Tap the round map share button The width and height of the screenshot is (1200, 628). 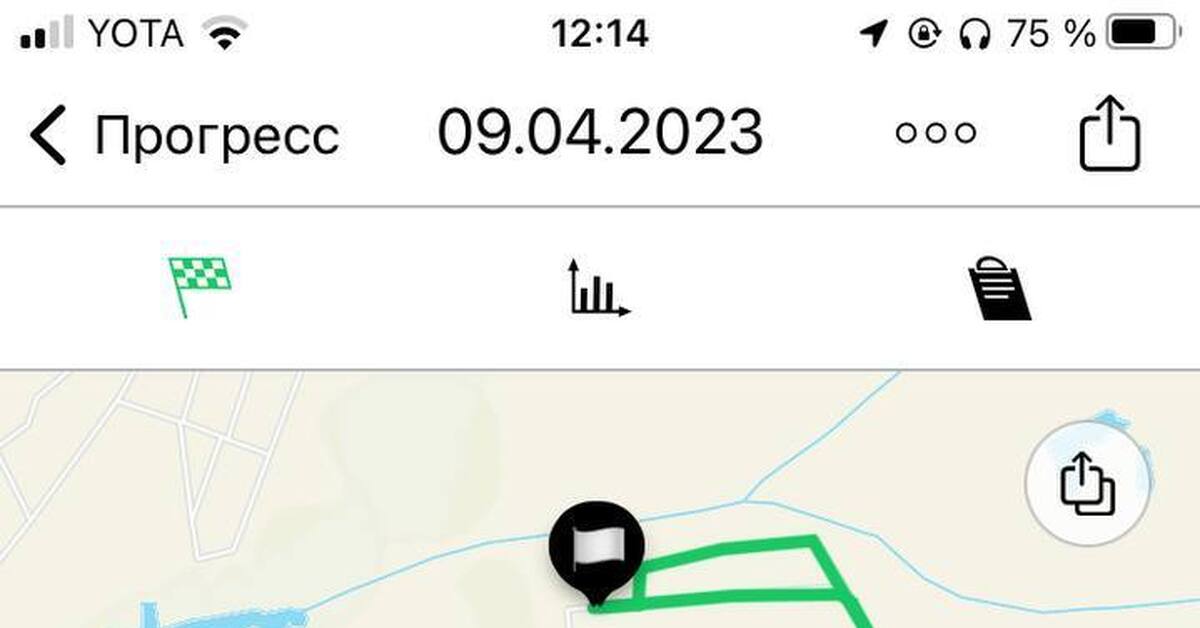pyautogui.click(x=1088, y=483)
